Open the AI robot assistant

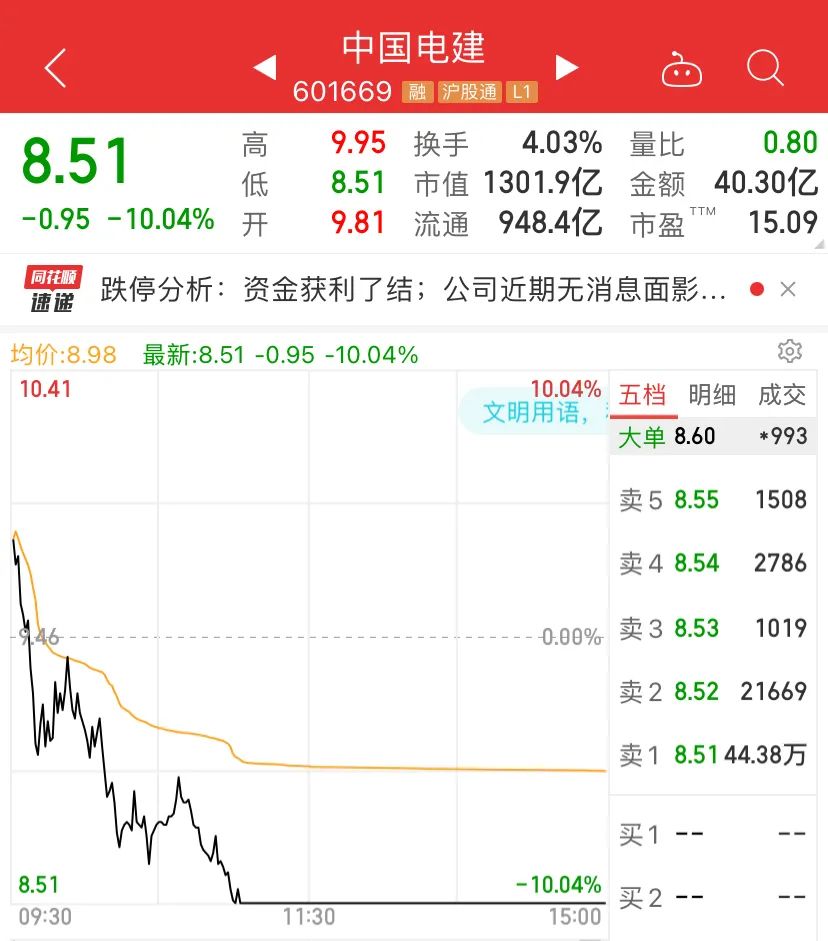(682, 66)
